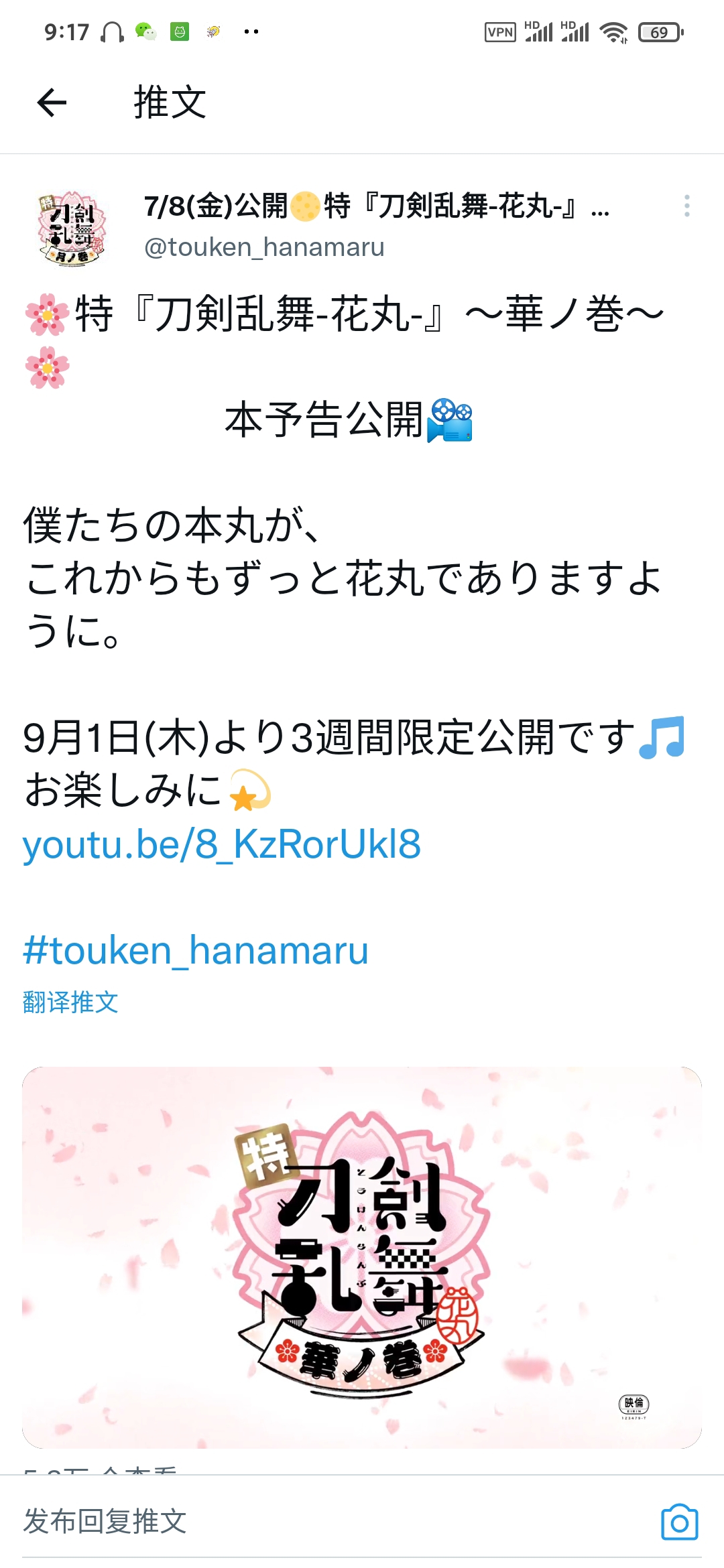
Task: Tap 翻译推文 to translate the tweet
Action: pyautogui.click(x=70, y=1002)
